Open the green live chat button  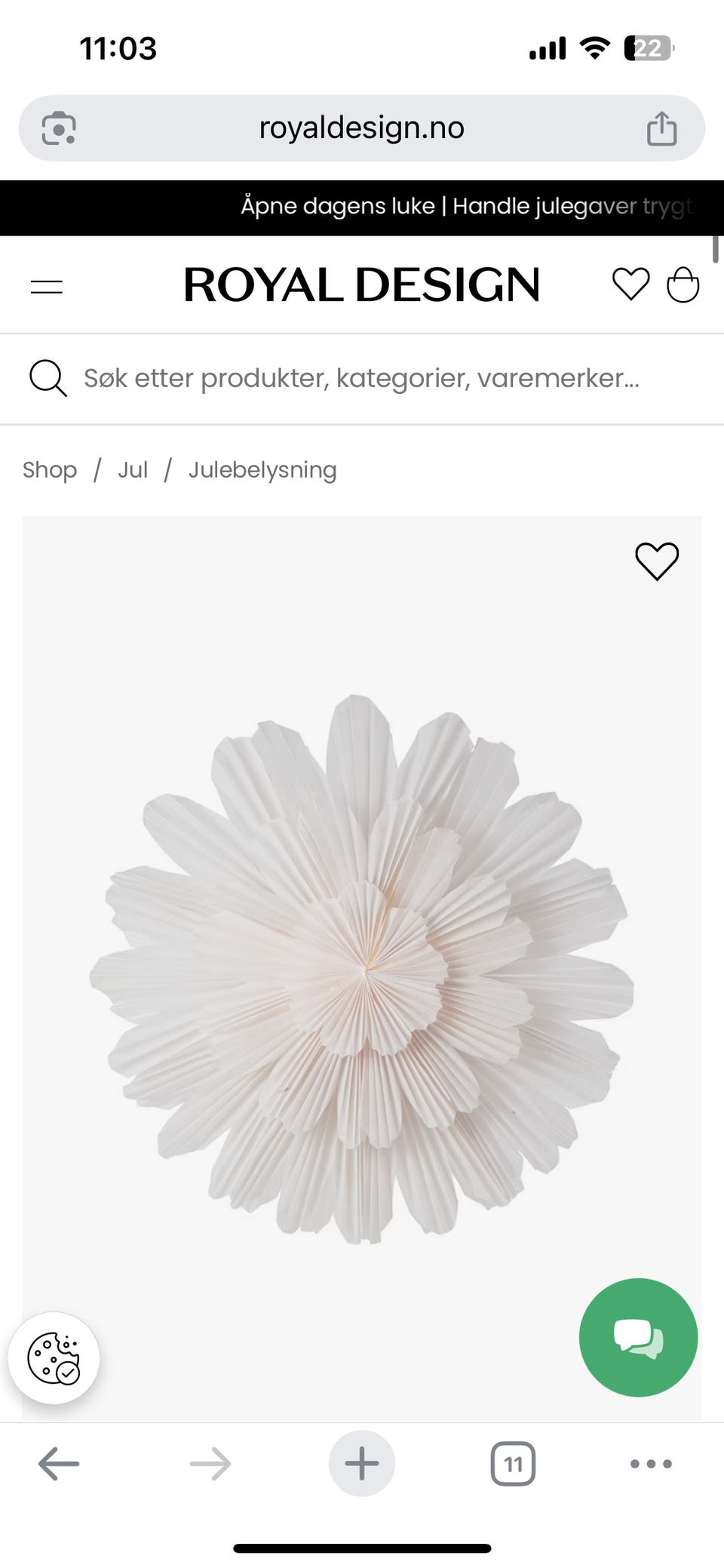coord(638,1337)
